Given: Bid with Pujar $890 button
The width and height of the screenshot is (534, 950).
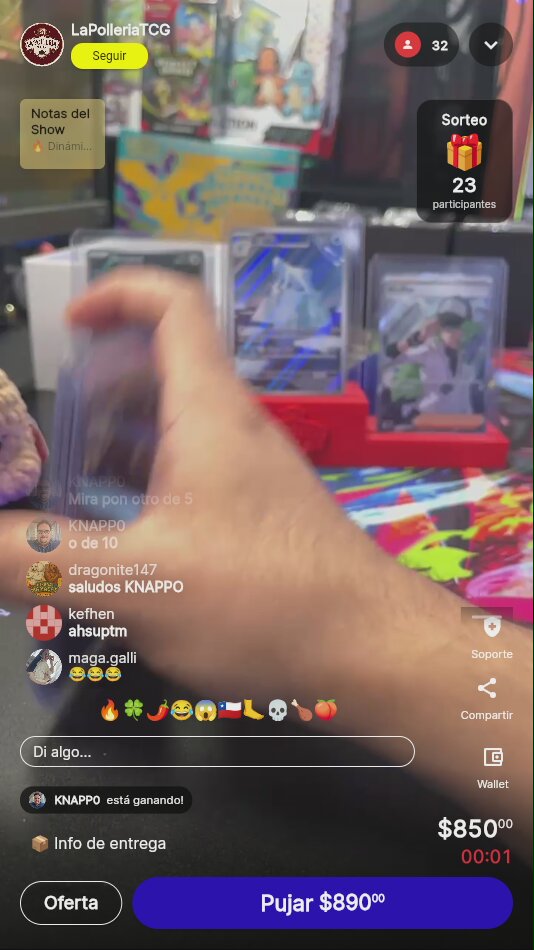Looking at the screenshot, I should [x=322, y=903].
